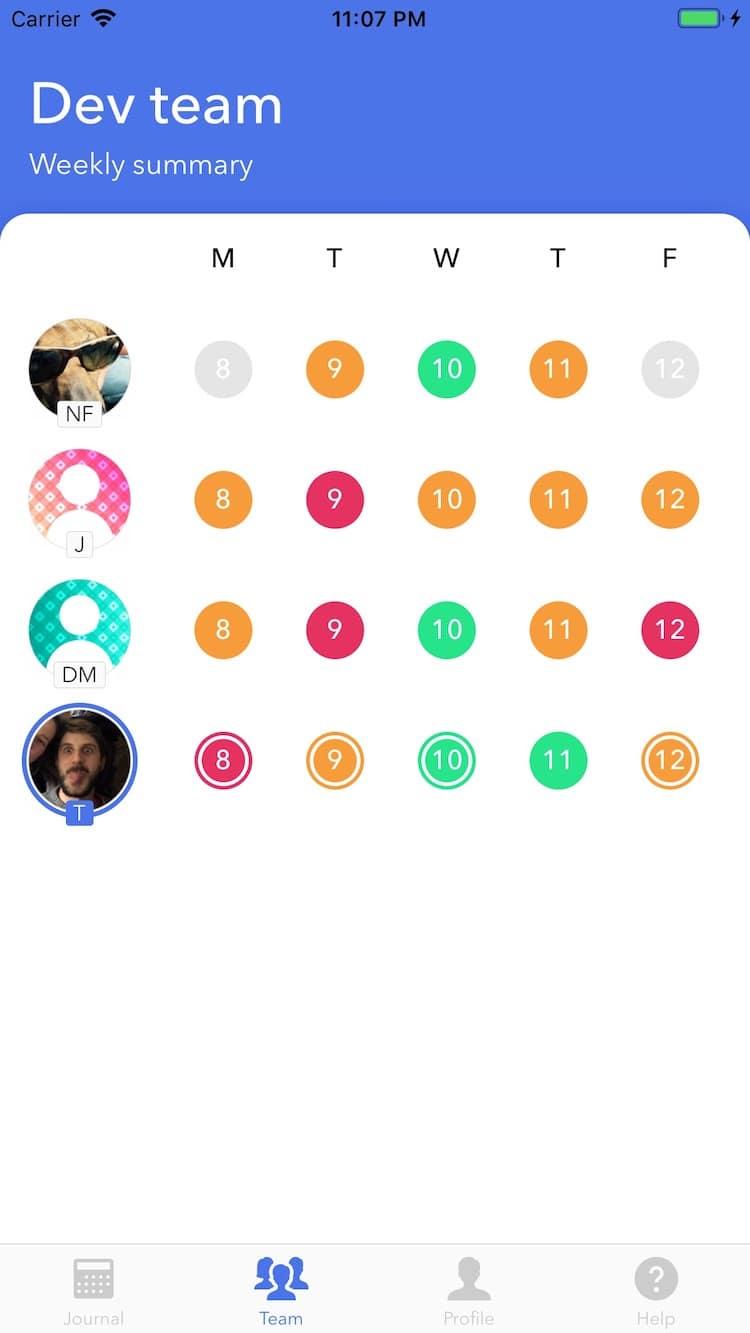750x1333 pixels.
Task: Tap the avatar labeled J
Action: pos(79,500)
